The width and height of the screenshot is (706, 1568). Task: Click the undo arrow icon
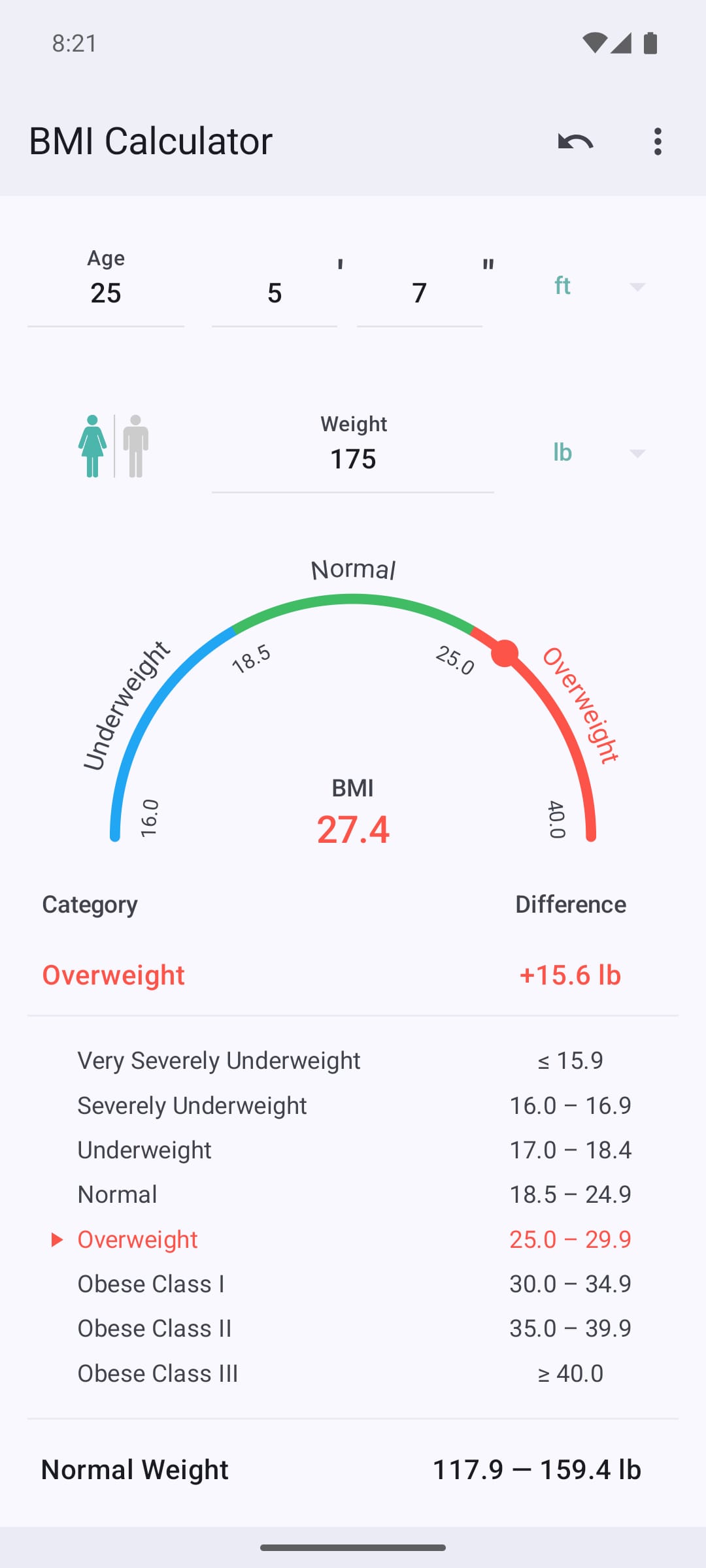pyautogui.click(x=575, y=141)
